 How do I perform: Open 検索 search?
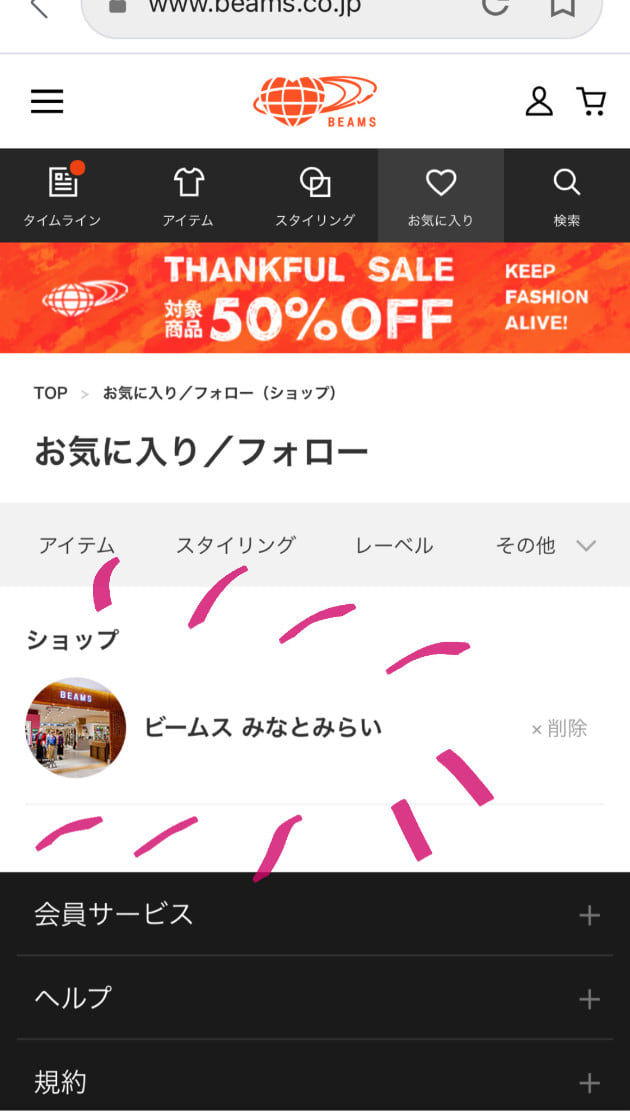point(566,195)
